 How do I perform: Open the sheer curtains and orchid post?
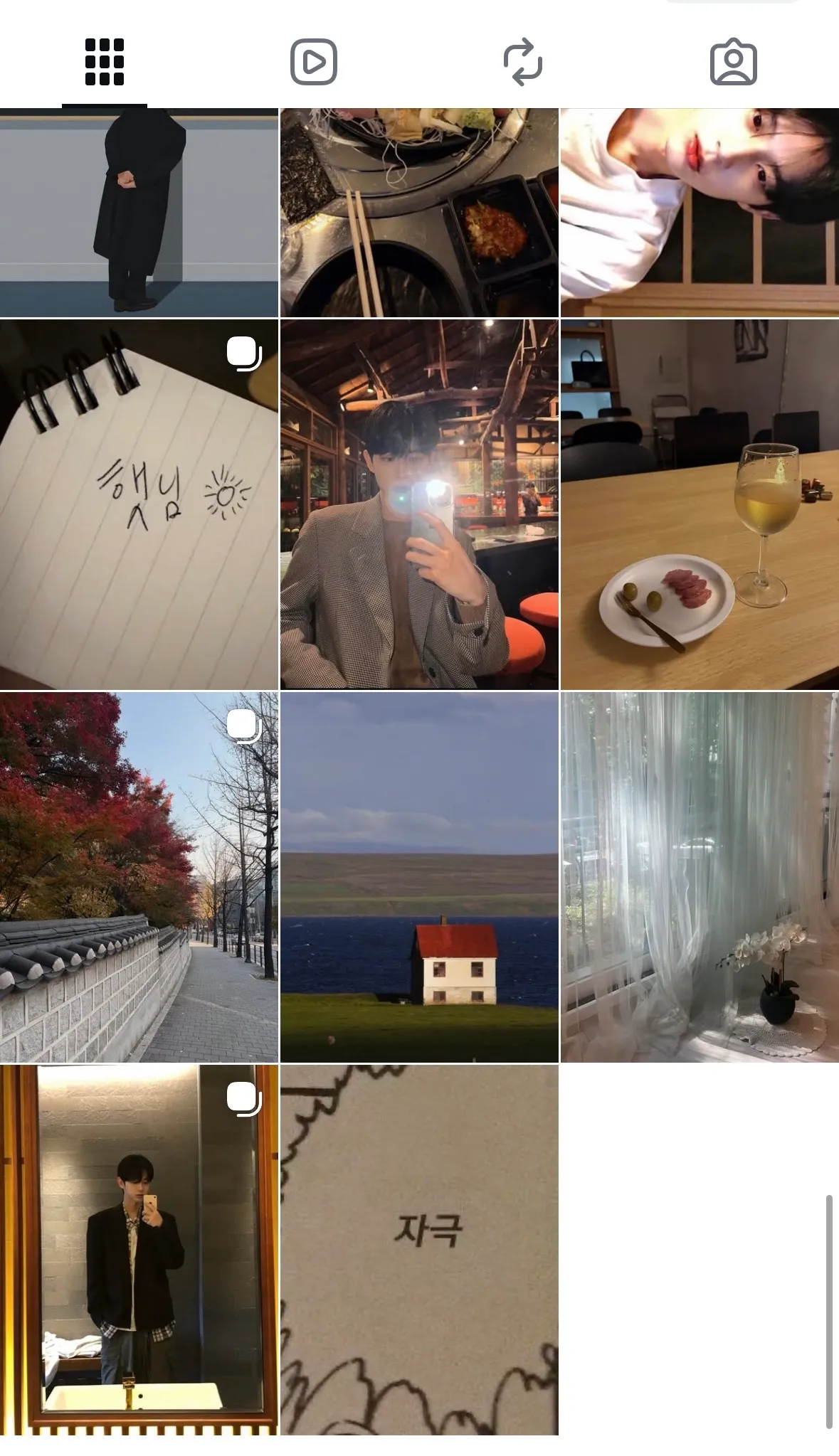[x=700, y=877]
